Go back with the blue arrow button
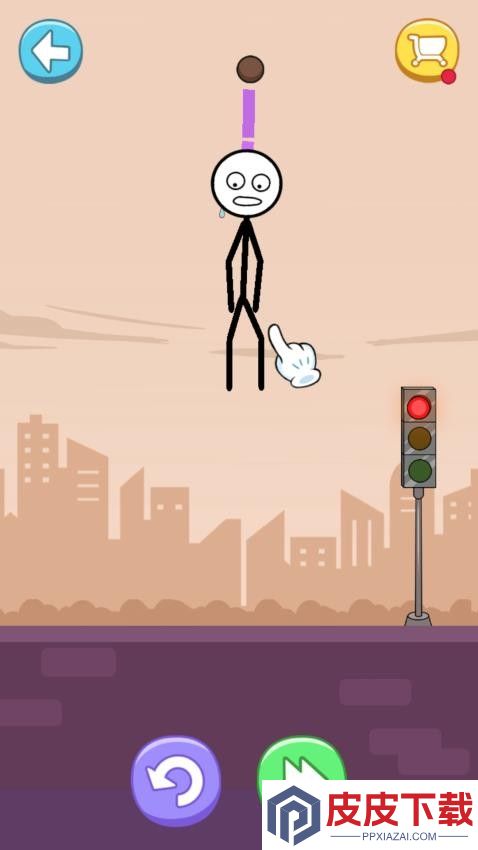The image size is (478, 850). tap(51, 51)
